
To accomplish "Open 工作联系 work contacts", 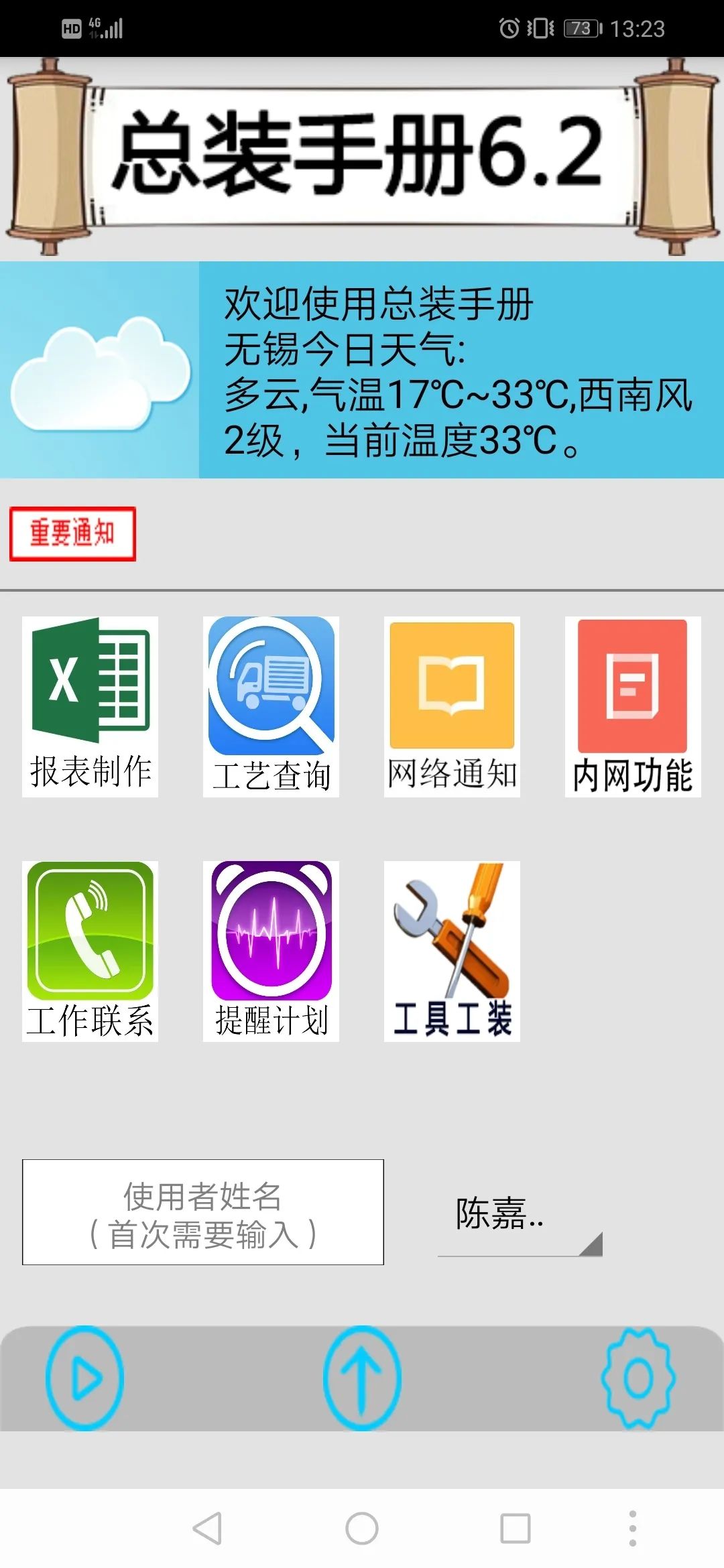I will pyautogui.click(x=90, y=951).
